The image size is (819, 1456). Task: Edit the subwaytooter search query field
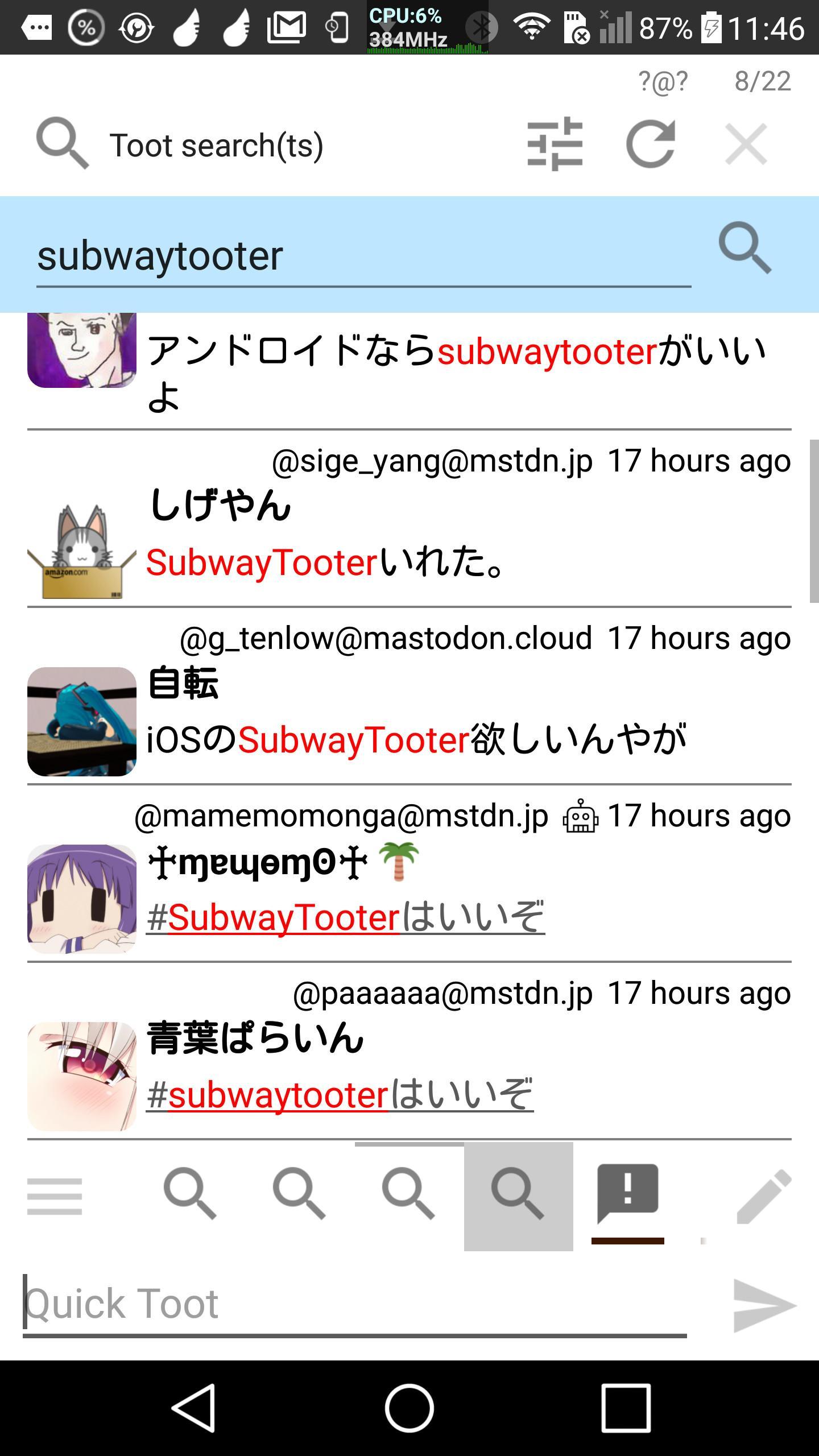tap(363, 257)
